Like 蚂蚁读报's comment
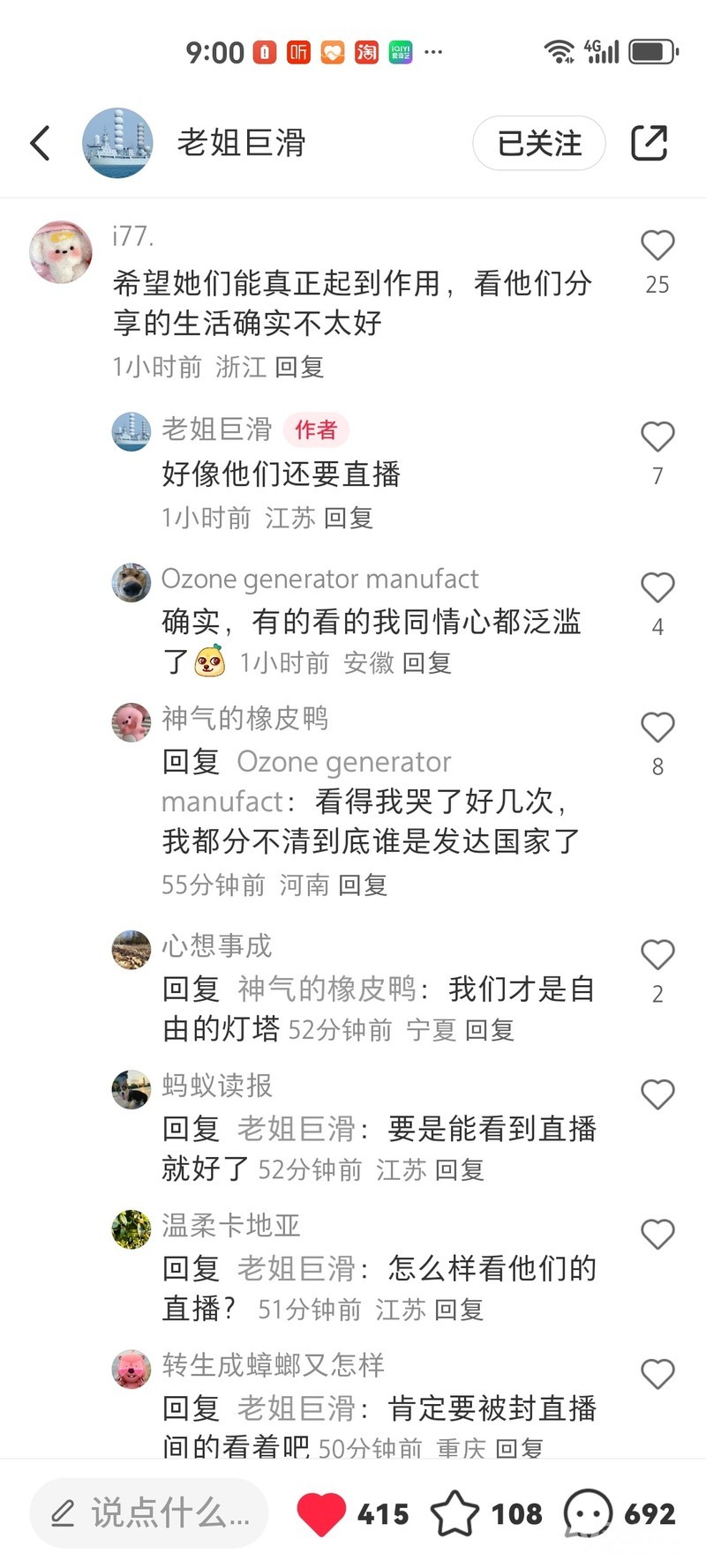This screenshot has height=1568, width=706. click(657, 1095)
